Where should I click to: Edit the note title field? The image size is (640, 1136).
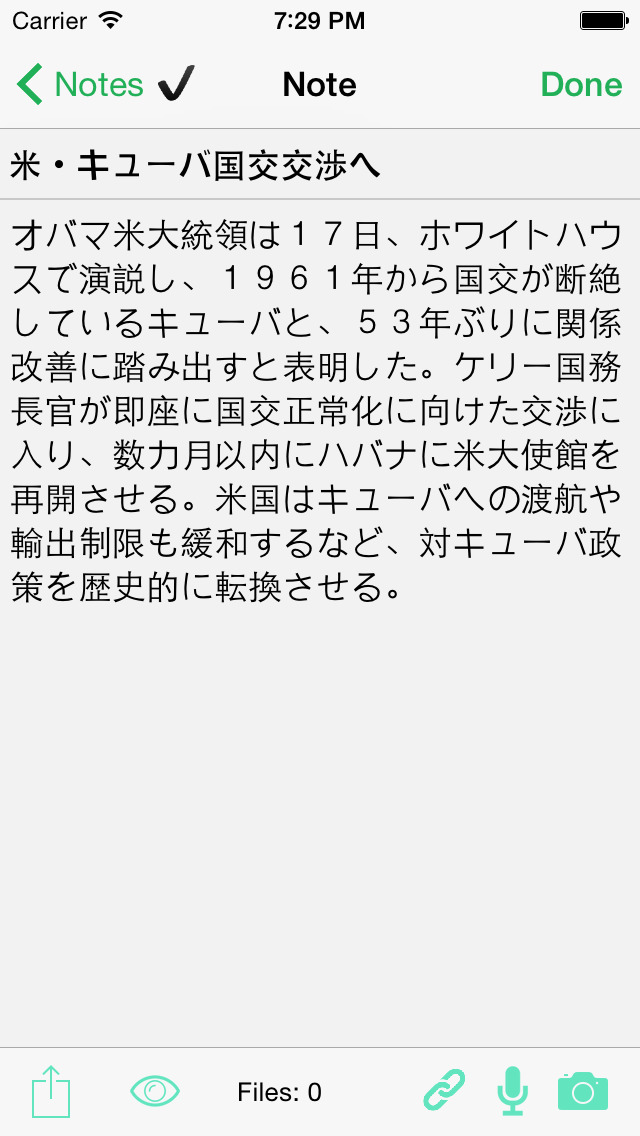tap(320, 166)
